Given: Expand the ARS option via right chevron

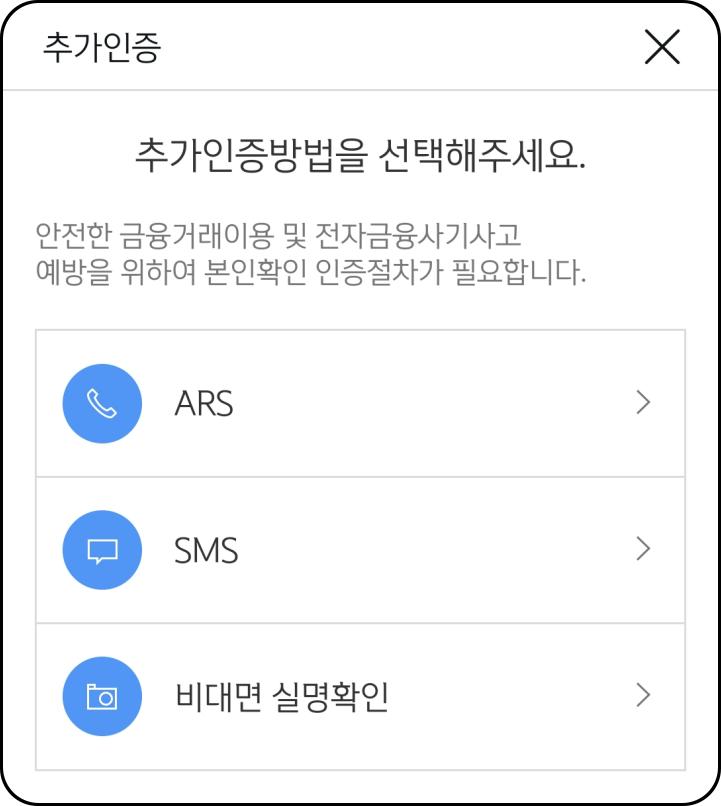Looking at the screenshot, I should [643, 404].
